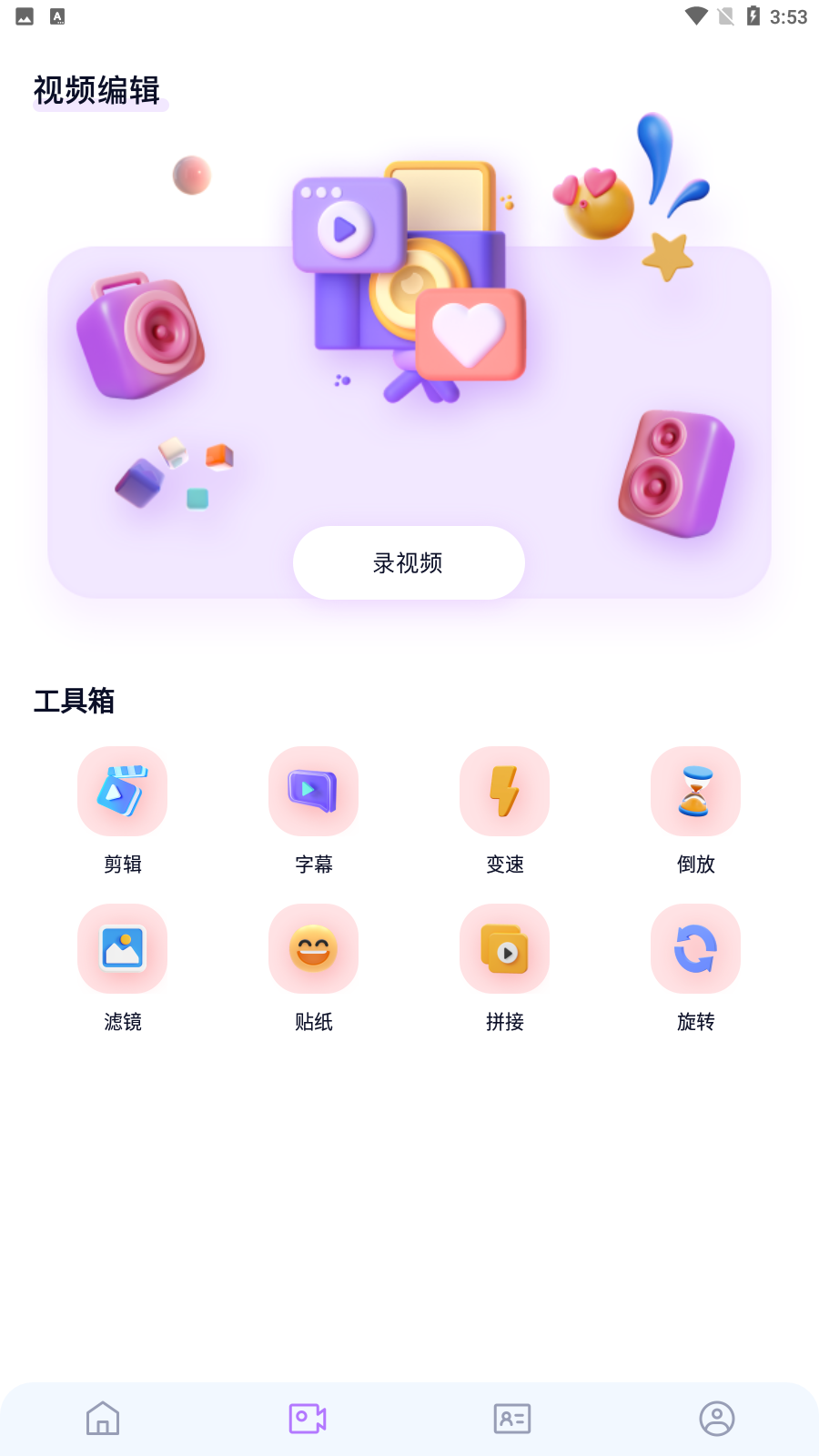This screenshot has width=819, height=1456.
Task: Tap the 录视频 record video button
Action: (x=409, y=562)
